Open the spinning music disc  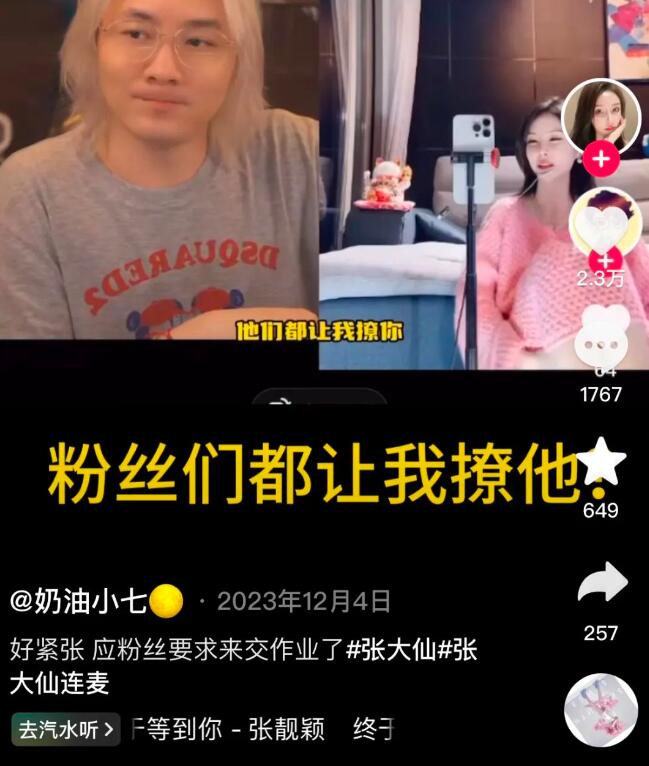[600, 710]
